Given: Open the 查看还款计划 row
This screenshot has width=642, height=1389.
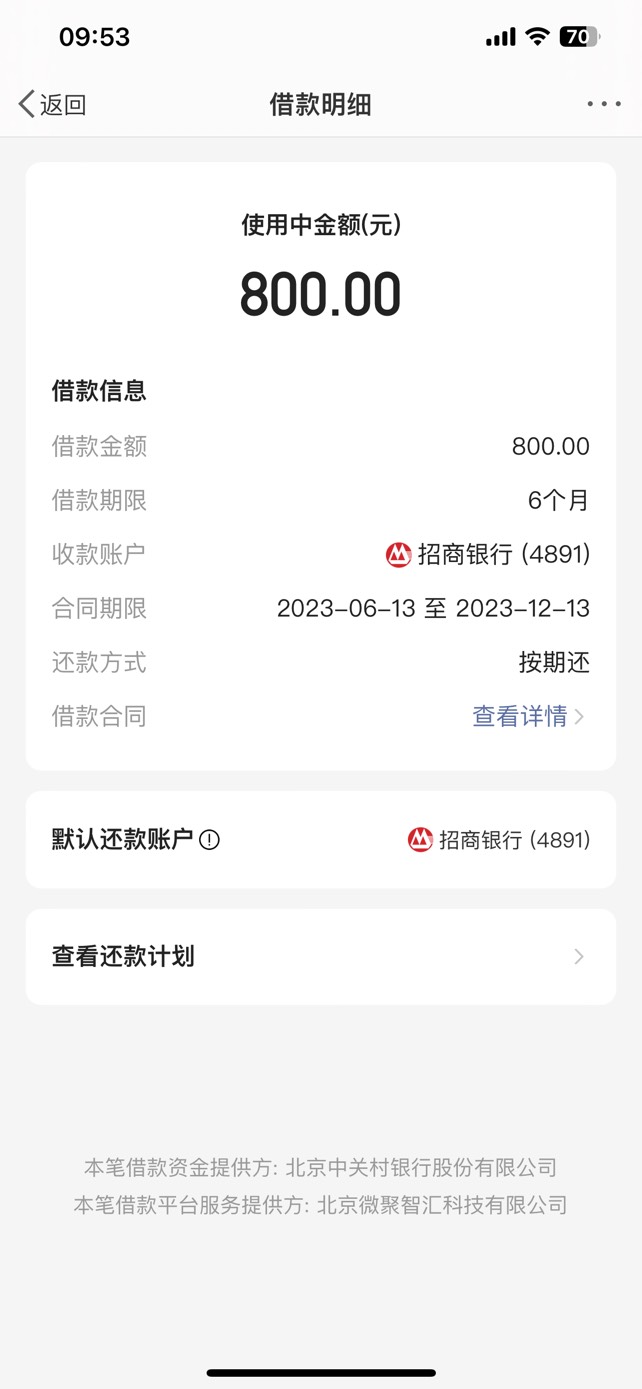Looking at the screenshot, I should point(320,957).
